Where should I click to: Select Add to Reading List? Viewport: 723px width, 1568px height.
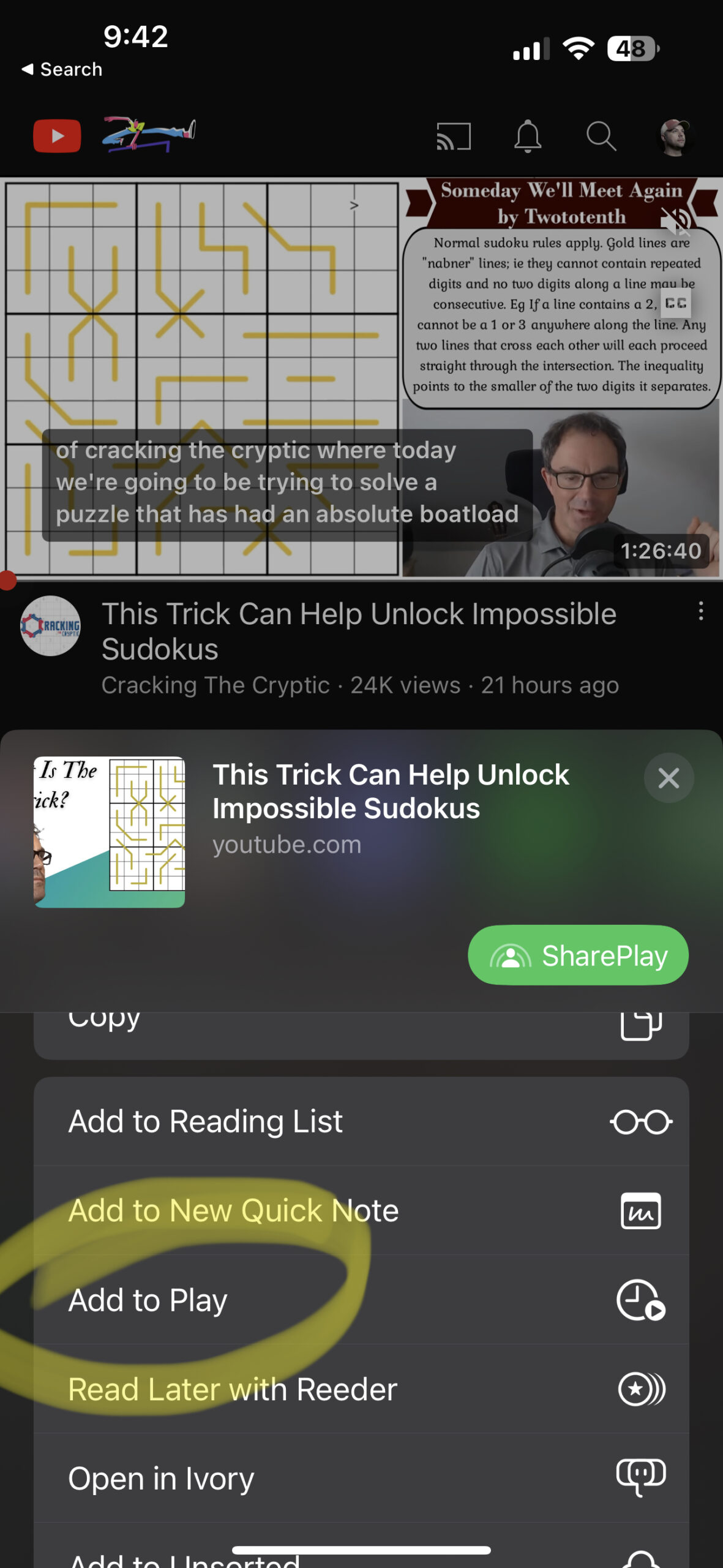click(361, 1121)
